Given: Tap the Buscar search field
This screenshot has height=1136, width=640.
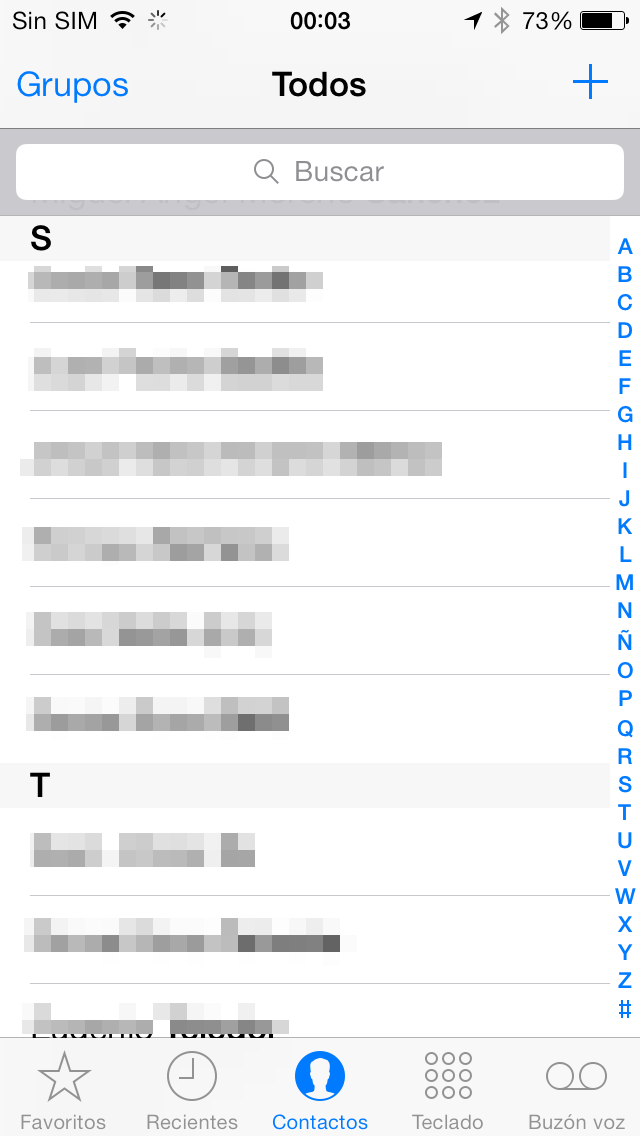Looking at the screenshot, I should coord(320,172).
